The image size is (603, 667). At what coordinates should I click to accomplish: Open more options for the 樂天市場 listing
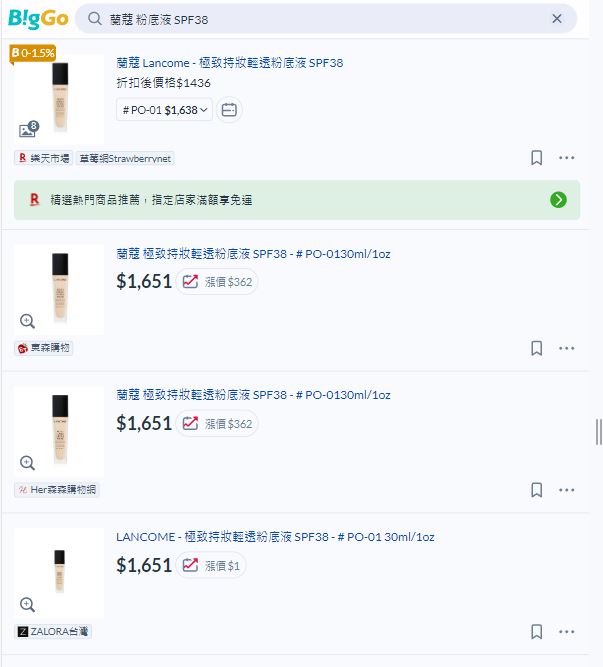click(567, 158)
